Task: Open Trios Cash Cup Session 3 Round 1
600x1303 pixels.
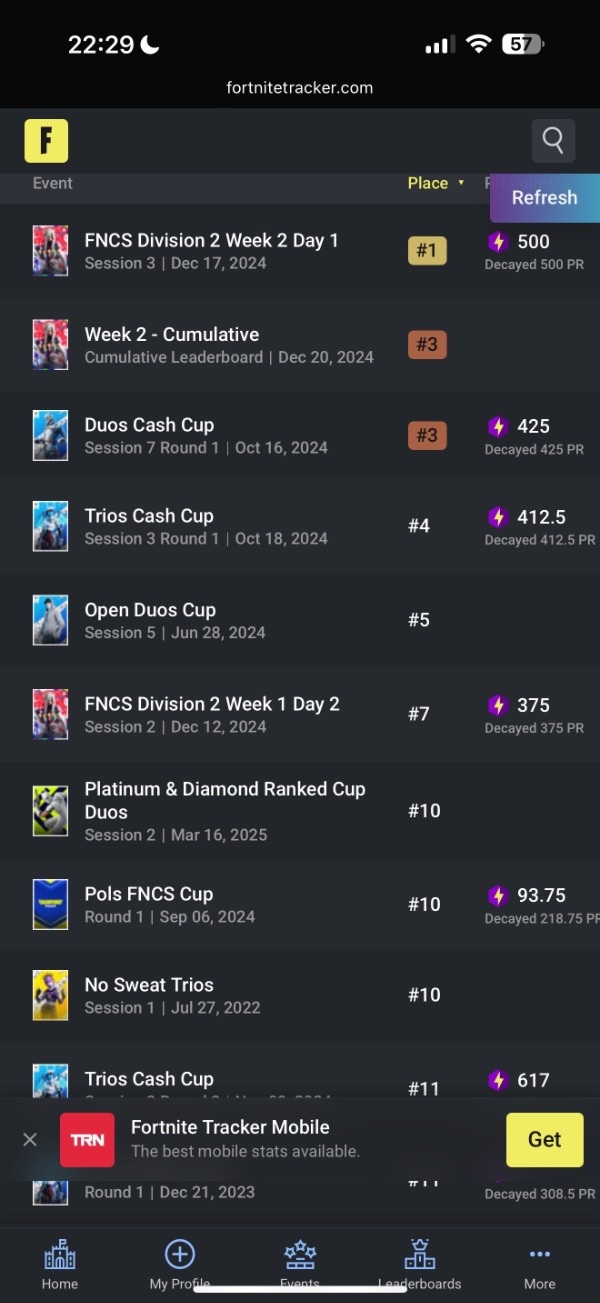Action: coord(300,526)
